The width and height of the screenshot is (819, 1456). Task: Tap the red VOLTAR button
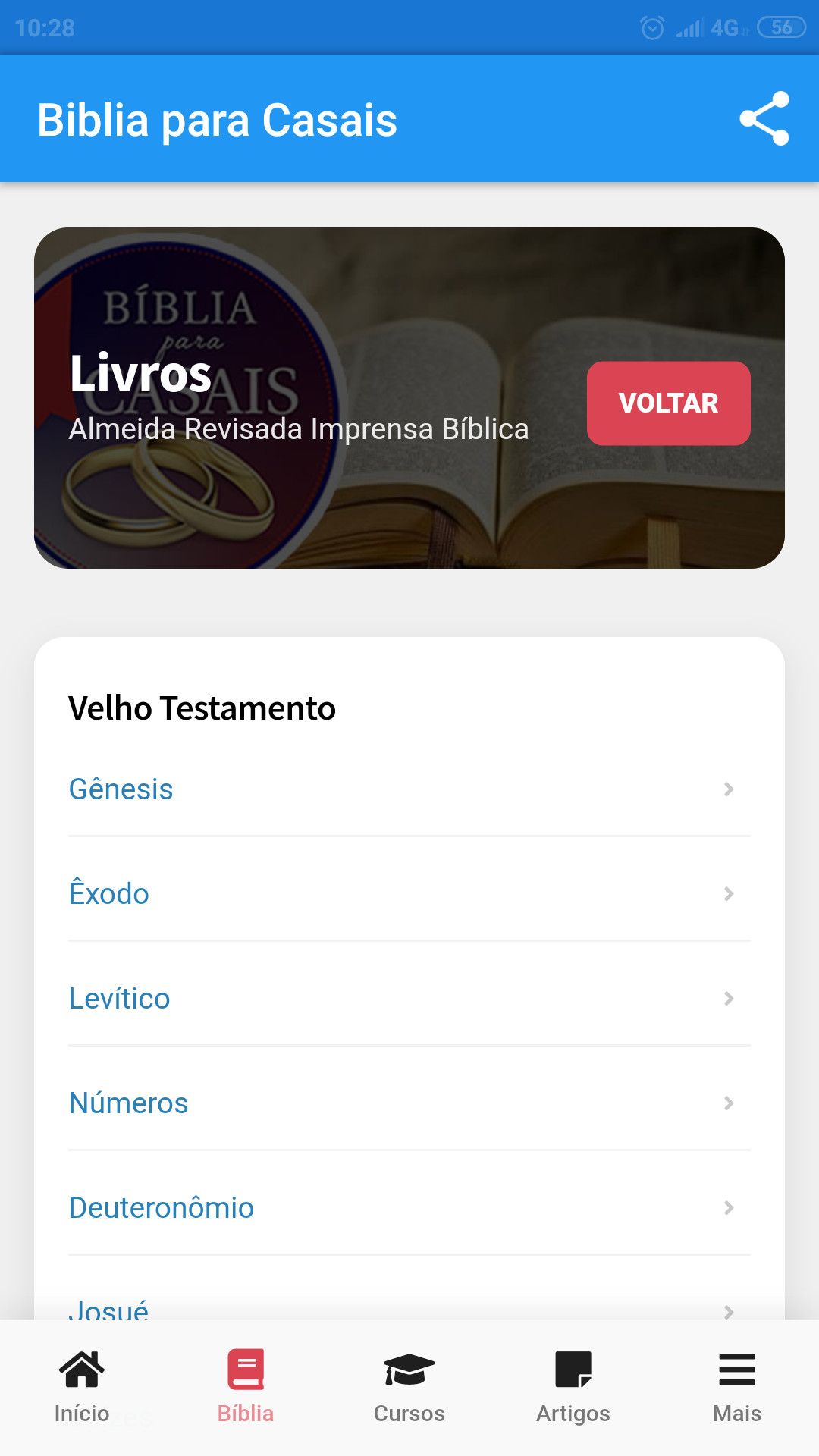pyautogui.click(x=668, y=403)
